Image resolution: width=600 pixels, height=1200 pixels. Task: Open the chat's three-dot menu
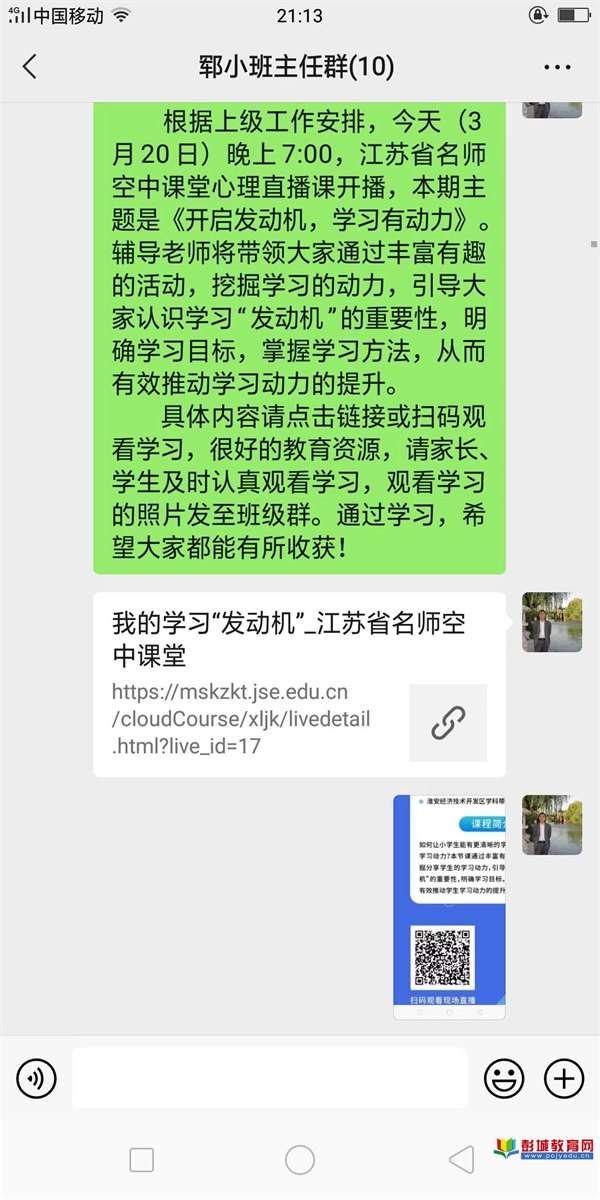[557, 67]
